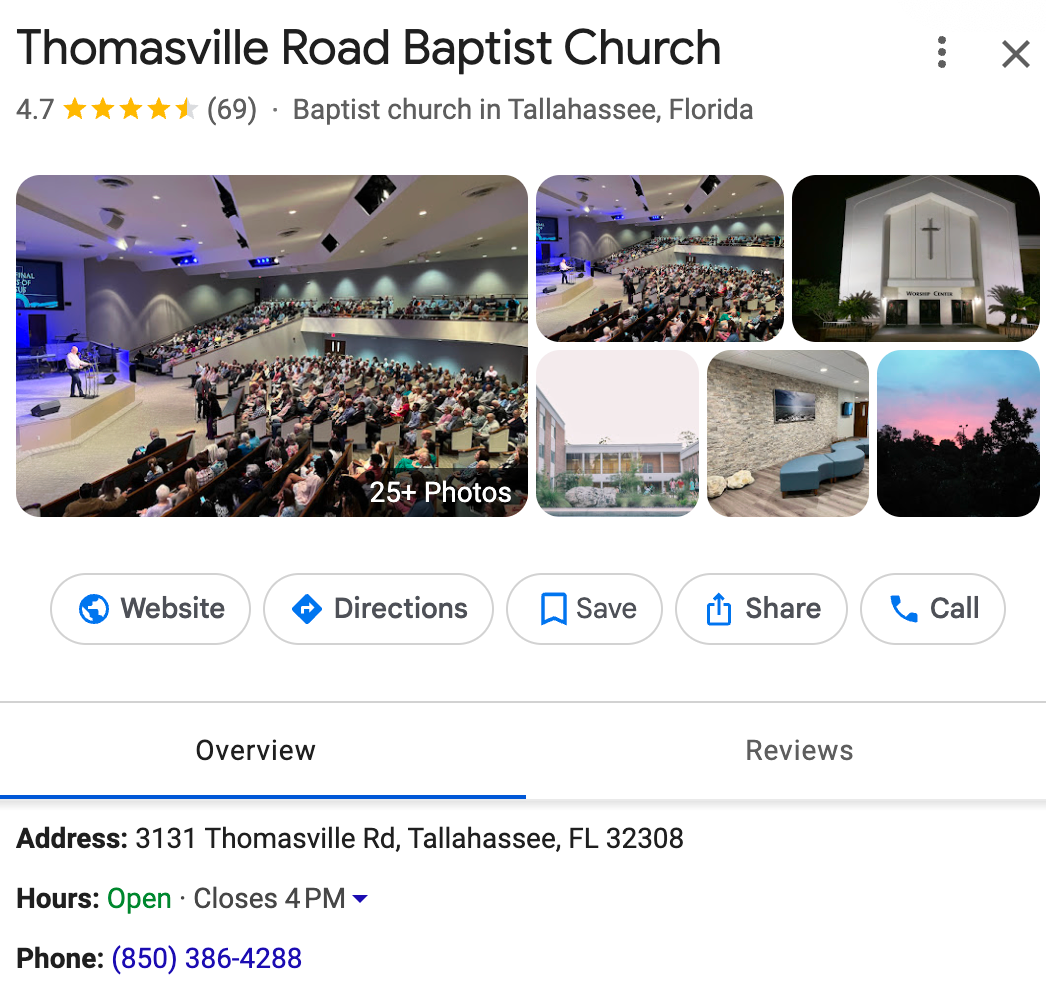Screen dimensions: 1046x994
Task: Get Directions to the church
Action: coord(378,608)
